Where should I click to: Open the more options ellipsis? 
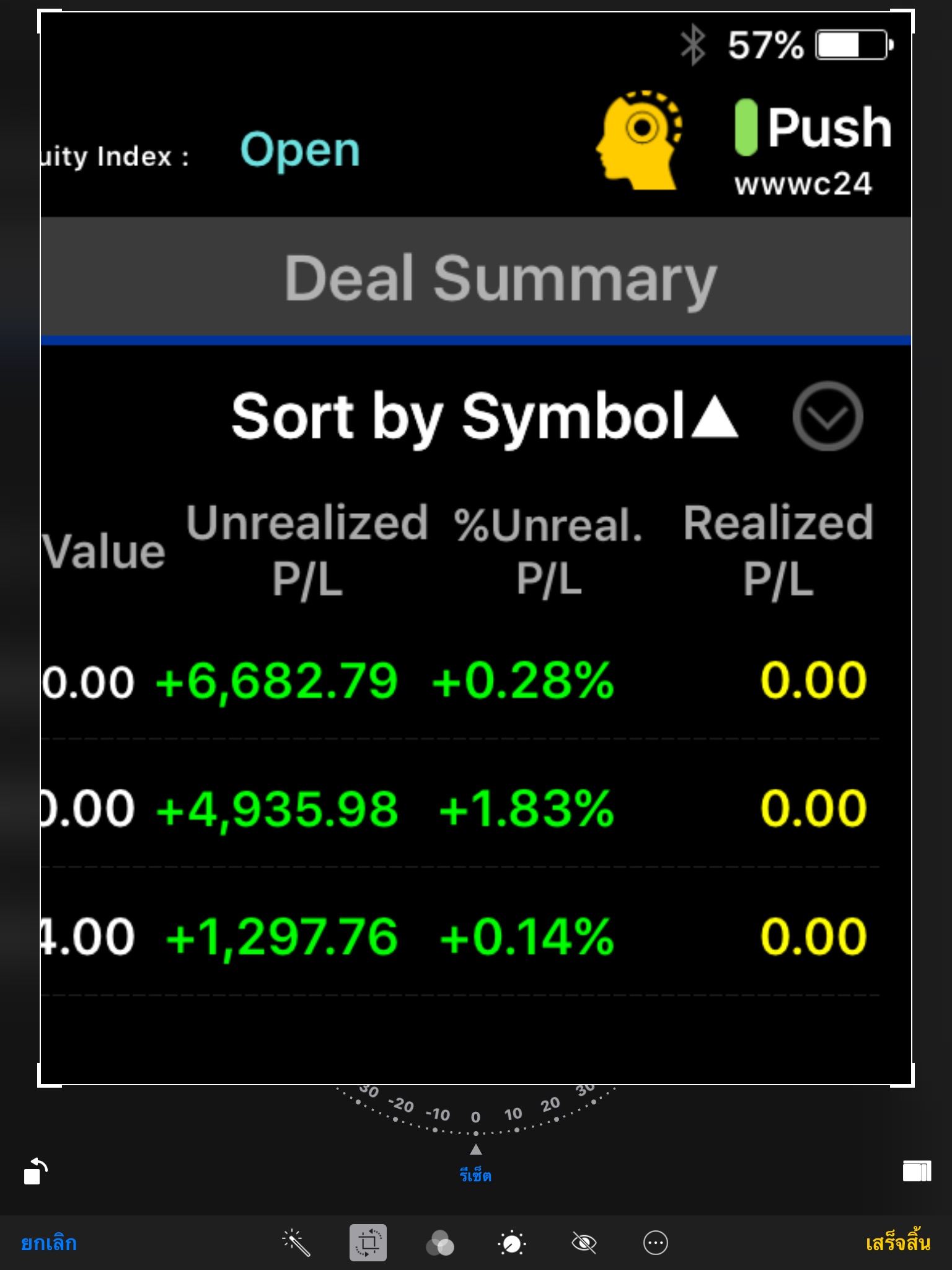pyautogui.click(x=656, y=1243)
